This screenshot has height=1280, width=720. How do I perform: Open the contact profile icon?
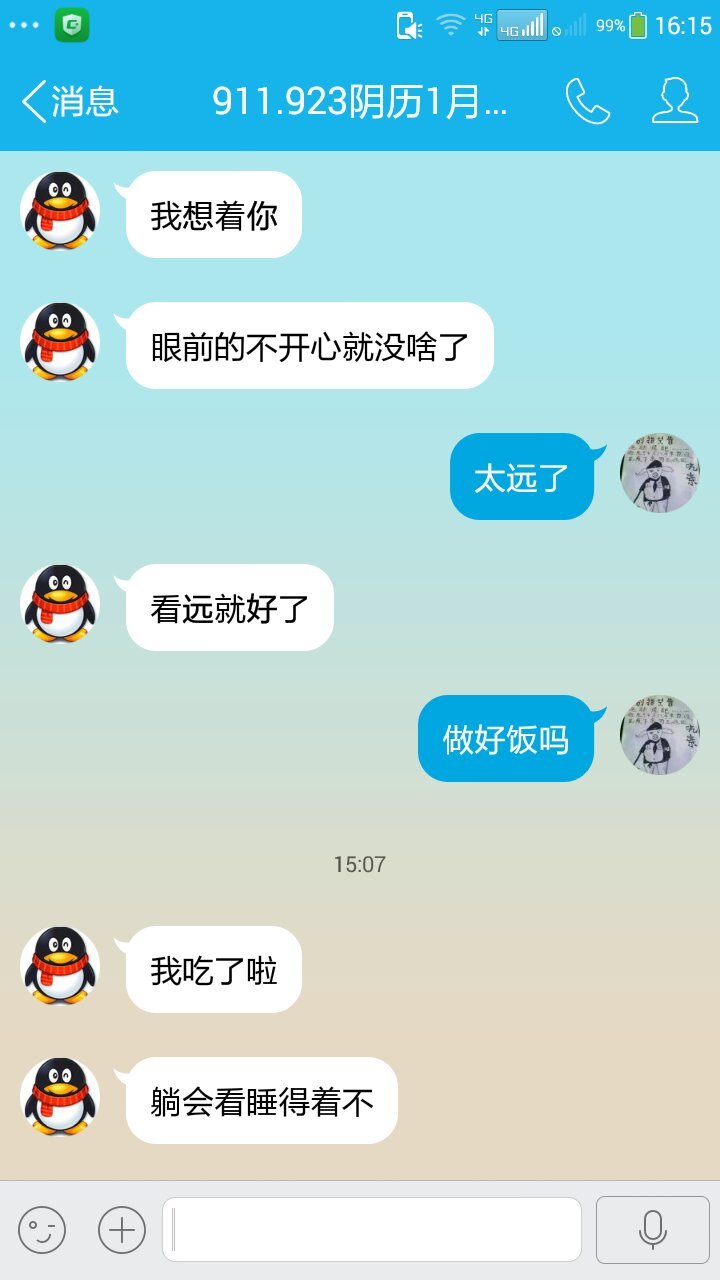674,101
